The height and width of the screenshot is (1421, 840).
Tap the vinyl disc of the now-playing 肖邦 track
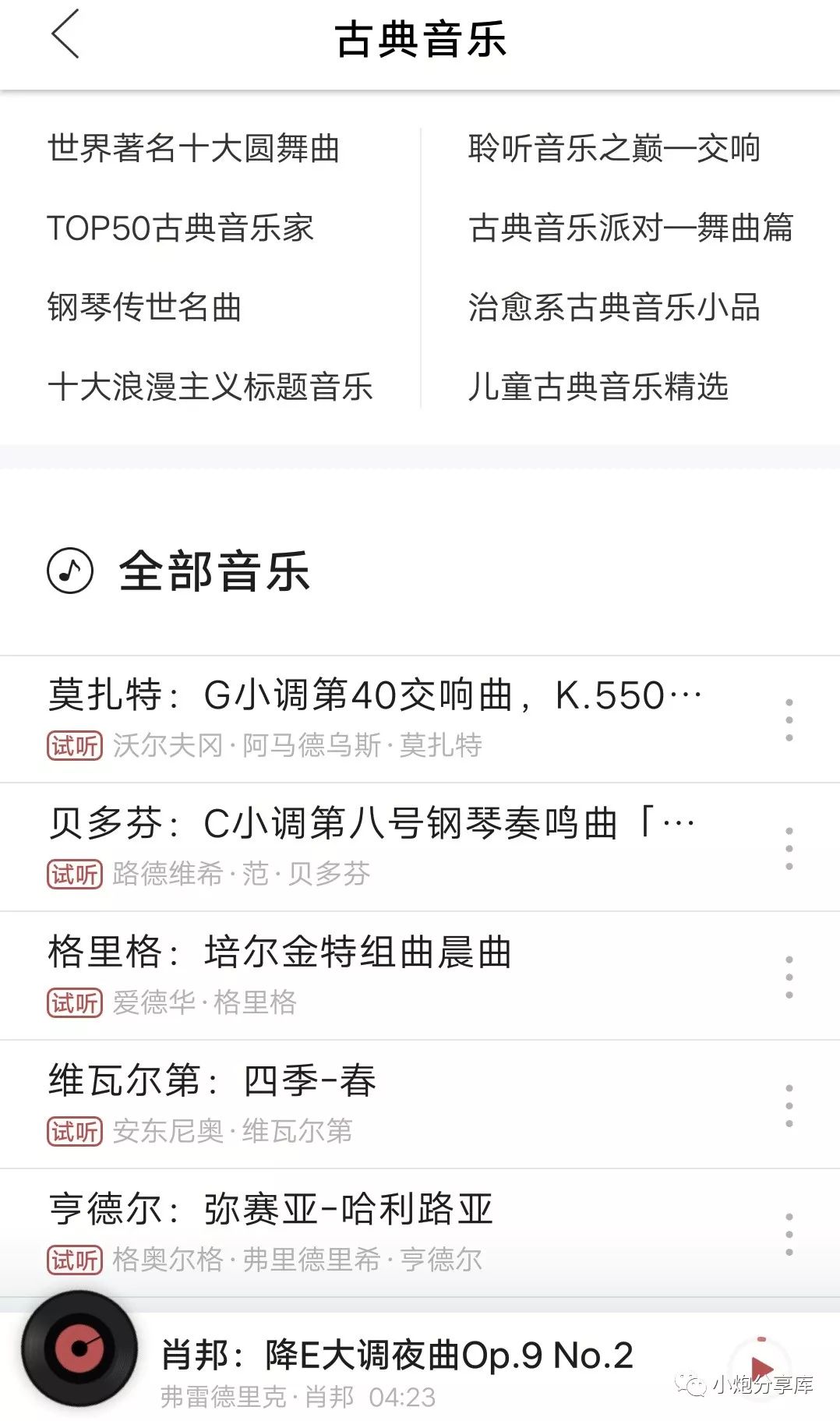pos(79,1349)
